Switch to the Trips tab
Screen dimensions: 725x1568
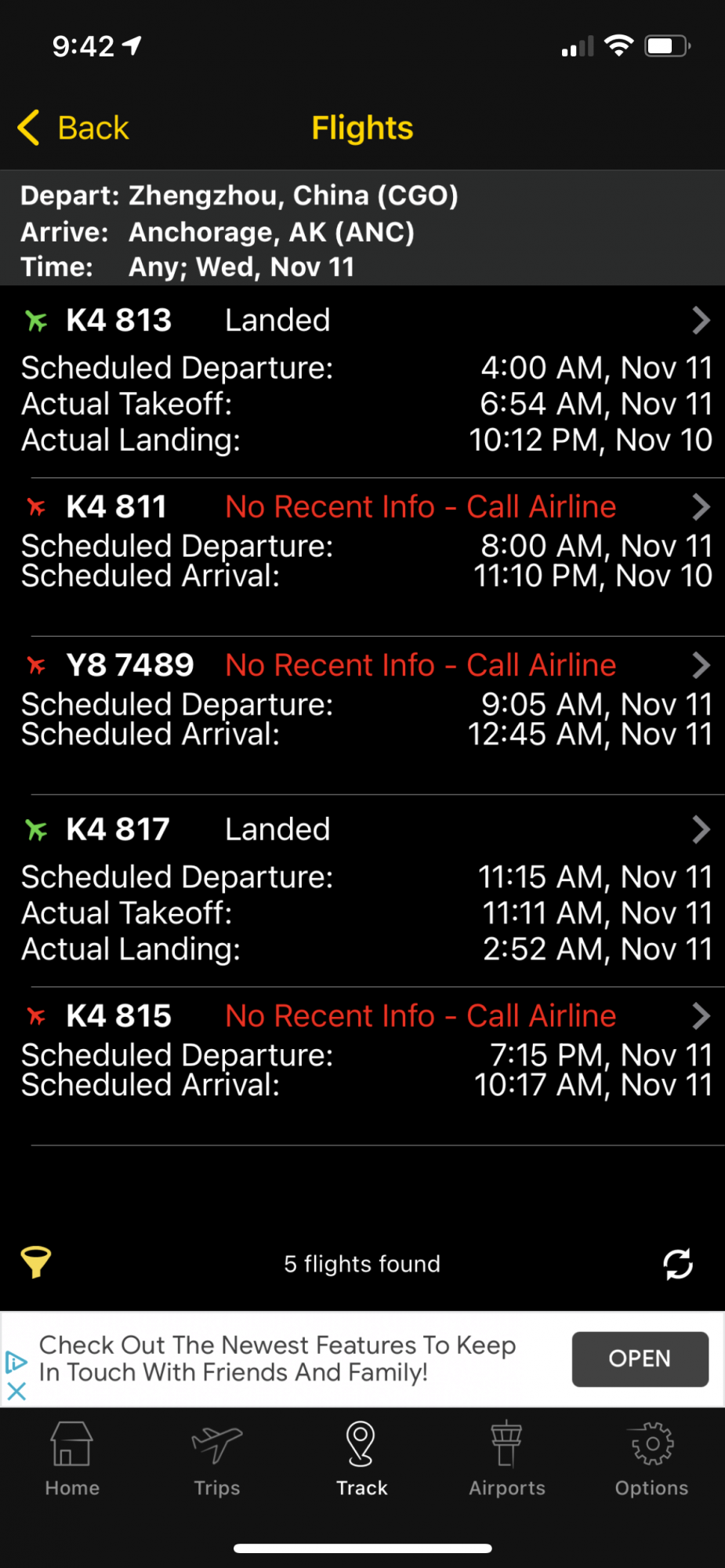click(217, 1460)
